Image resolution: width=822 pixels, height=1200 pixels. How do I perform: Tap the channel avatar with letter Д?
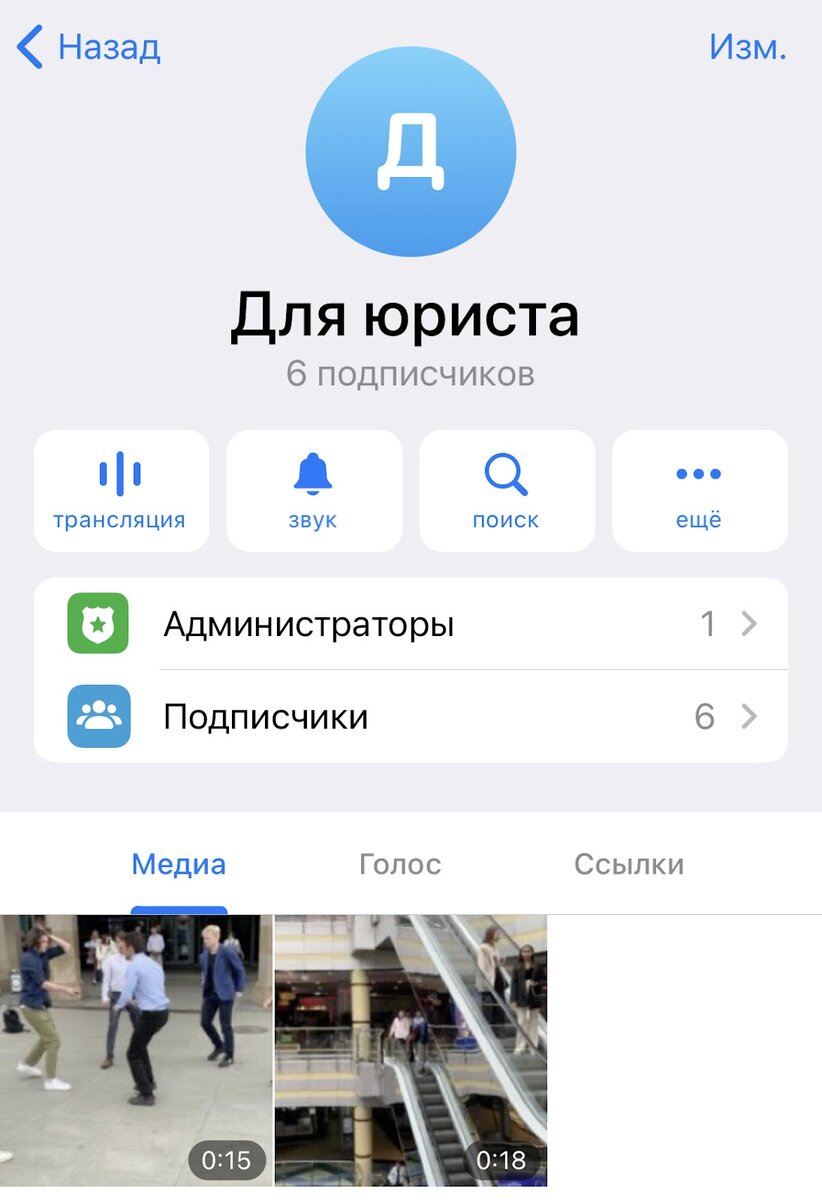(x=411, y=150)
